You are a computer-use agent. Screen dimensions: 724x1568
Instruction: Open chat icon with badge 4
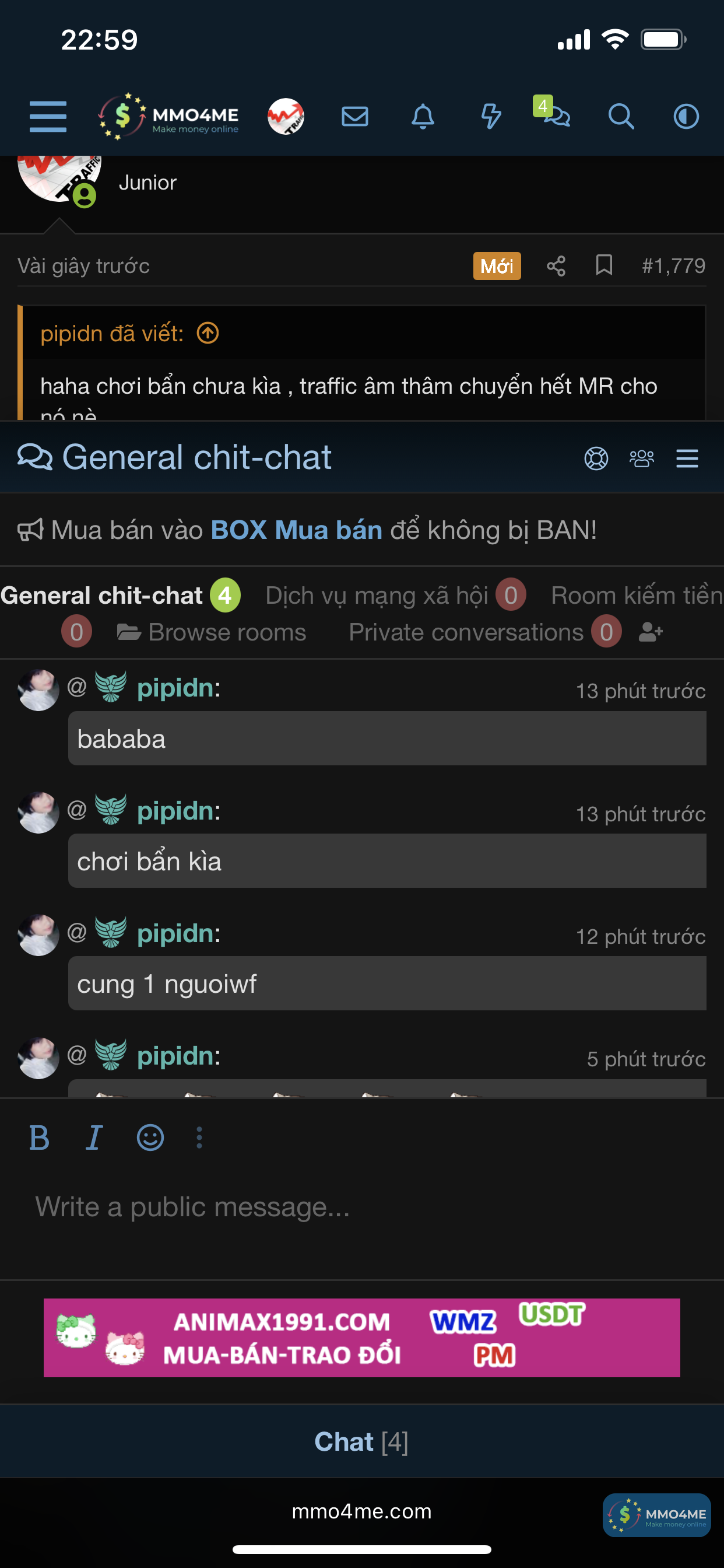click(x=556, y=115)
